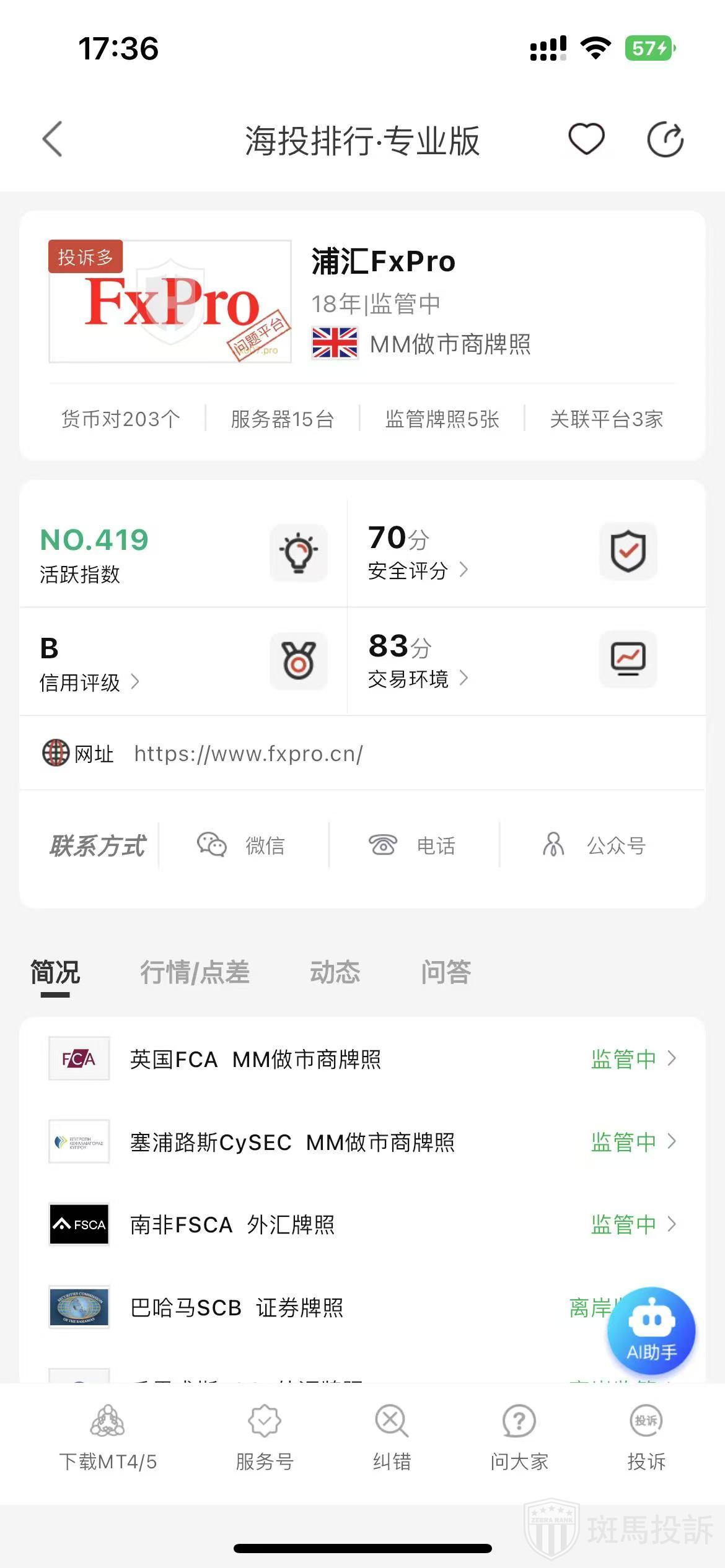725x1568 pixels.
Task: Contact via 微信
Action: coord(242,845)
